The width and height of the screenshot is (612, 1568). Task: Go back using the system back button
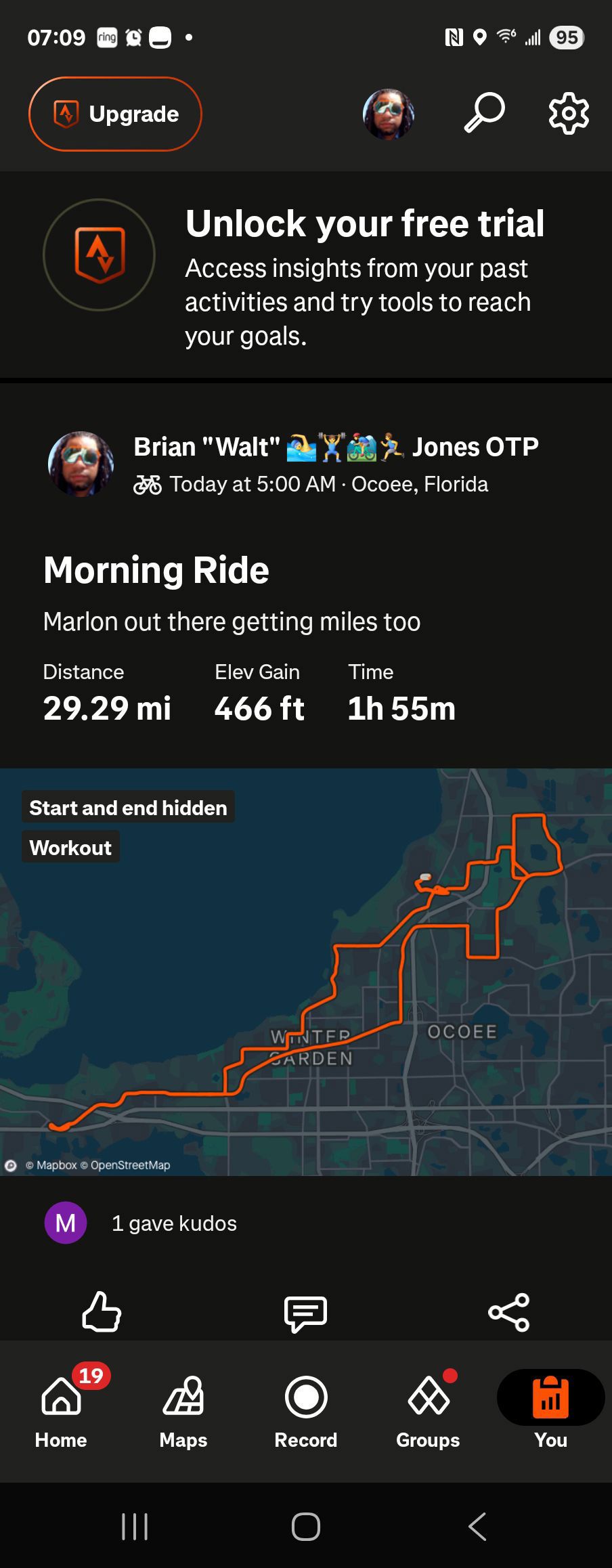click(x=477, y=1527)
